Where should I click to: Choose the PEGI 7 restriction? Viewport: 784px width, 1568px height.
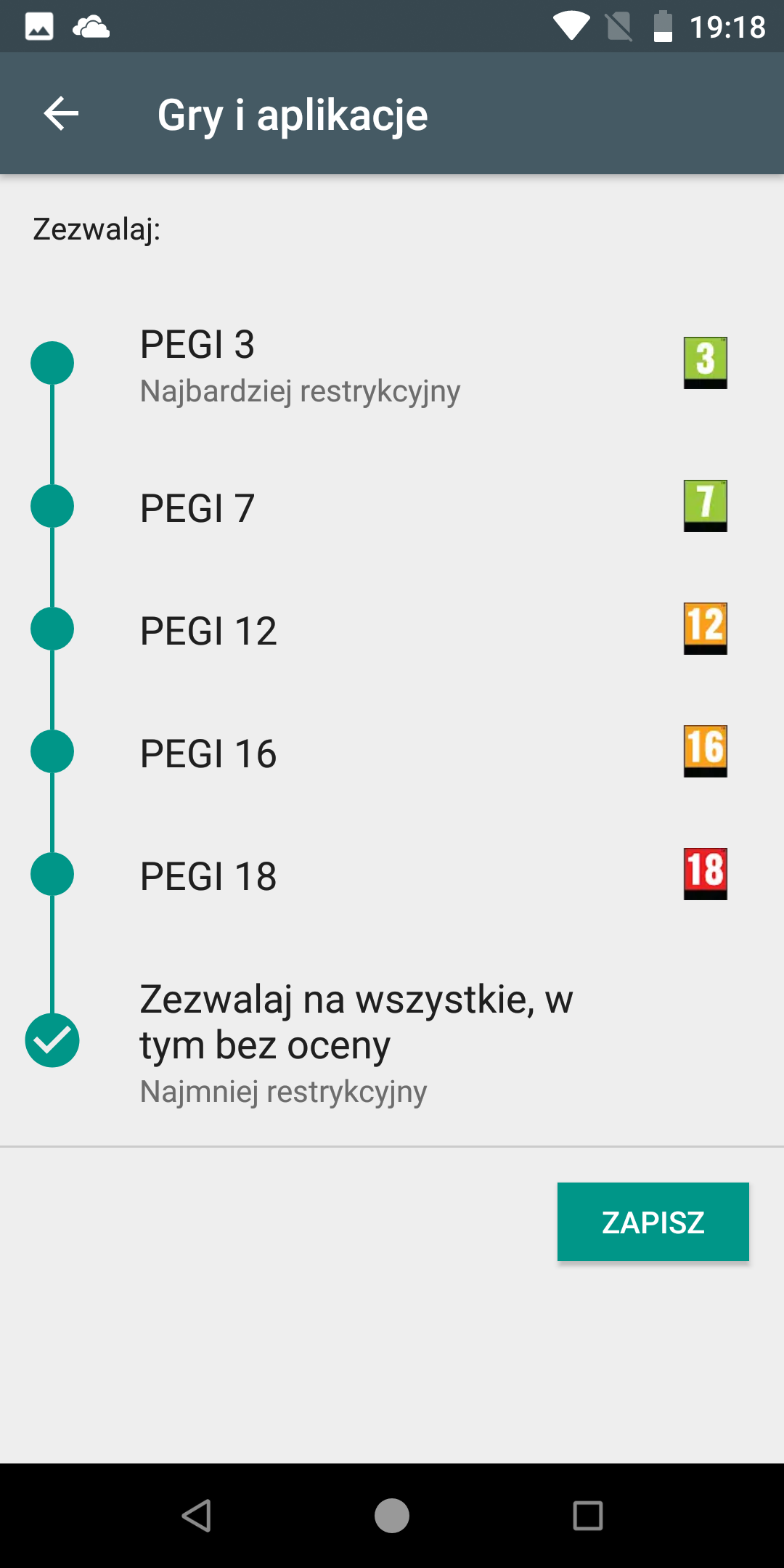click(392, 506)
